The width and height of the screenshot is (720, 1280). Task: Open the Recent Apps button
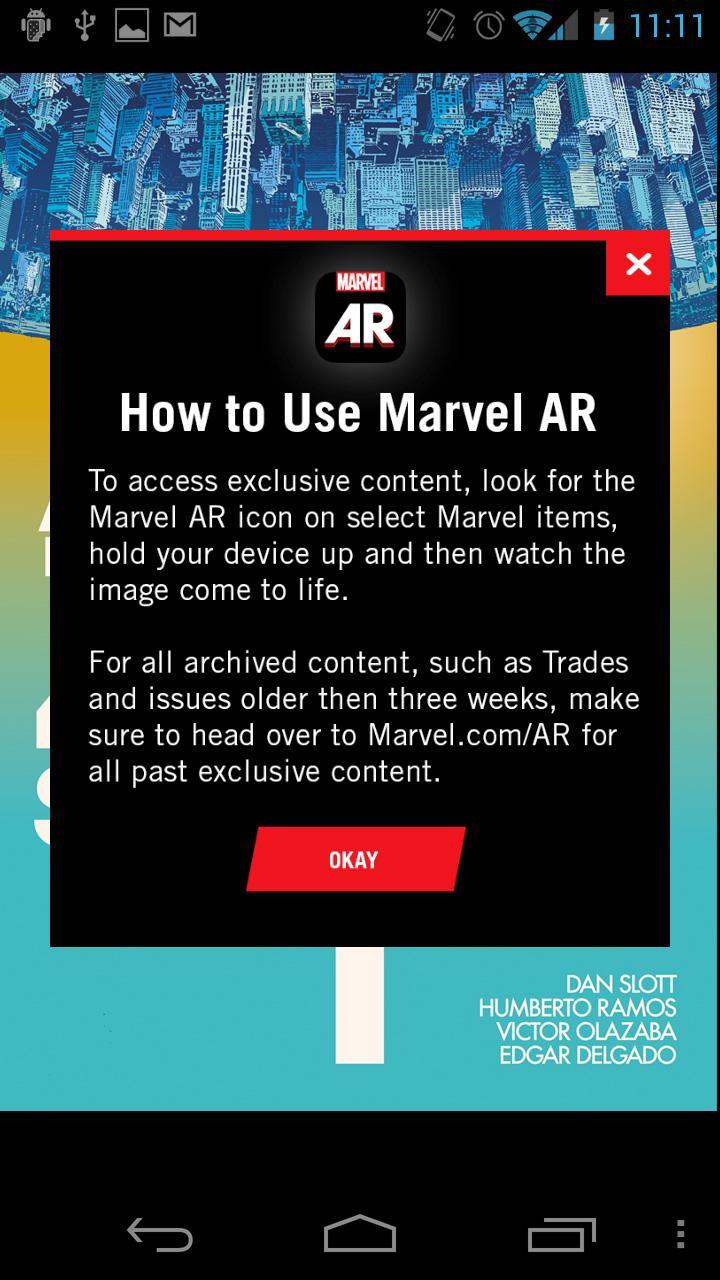point(561,1237)
